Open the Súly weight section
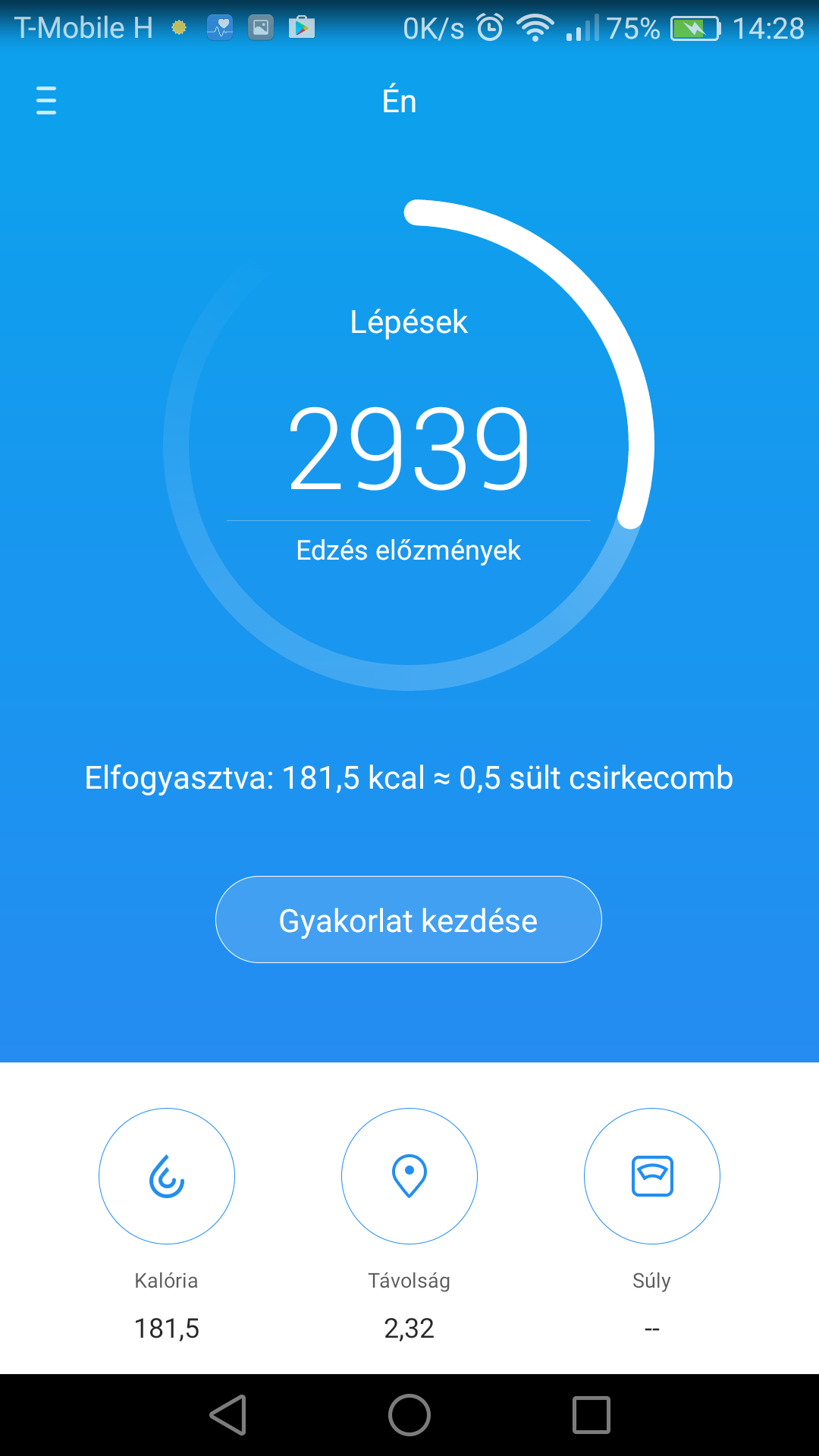Viewport: 819px width, 1456px height. [652, 1176]
